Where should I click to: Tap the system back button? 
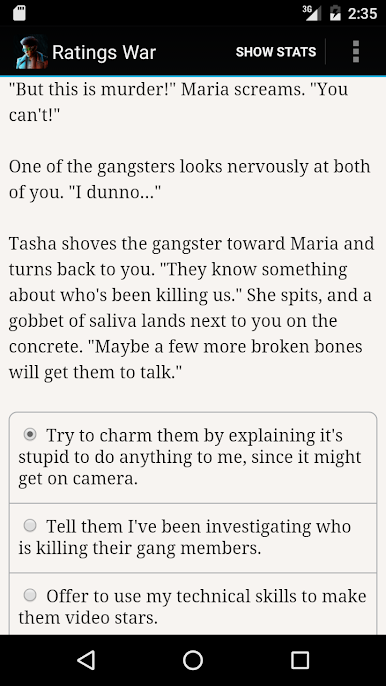[86, 660]
